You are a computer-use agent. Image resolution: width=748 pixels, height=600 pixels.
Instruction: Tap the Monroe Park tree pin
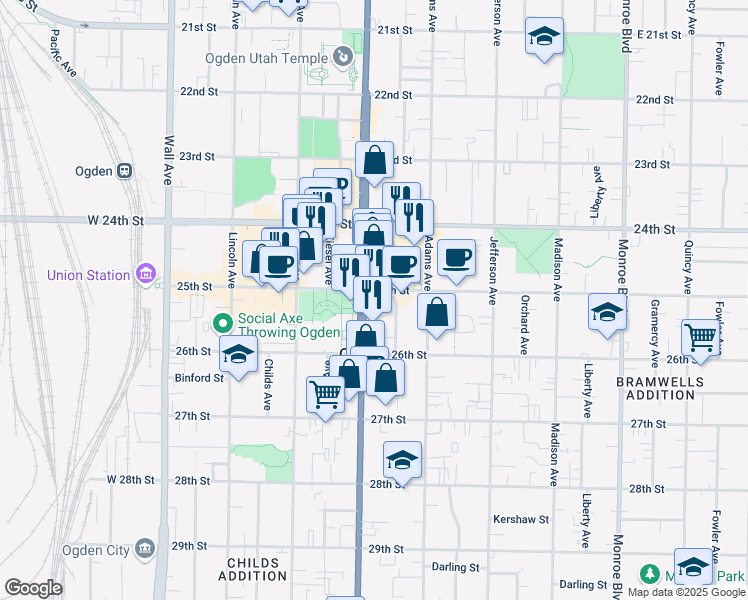point(649,575)
